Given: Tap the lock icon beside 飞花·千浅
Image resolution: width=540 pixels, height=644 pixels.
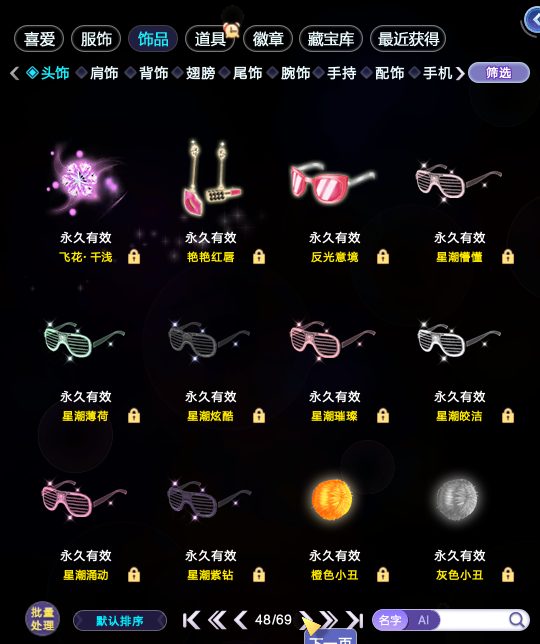Looking at the screenshot, I should click(134, 257).
